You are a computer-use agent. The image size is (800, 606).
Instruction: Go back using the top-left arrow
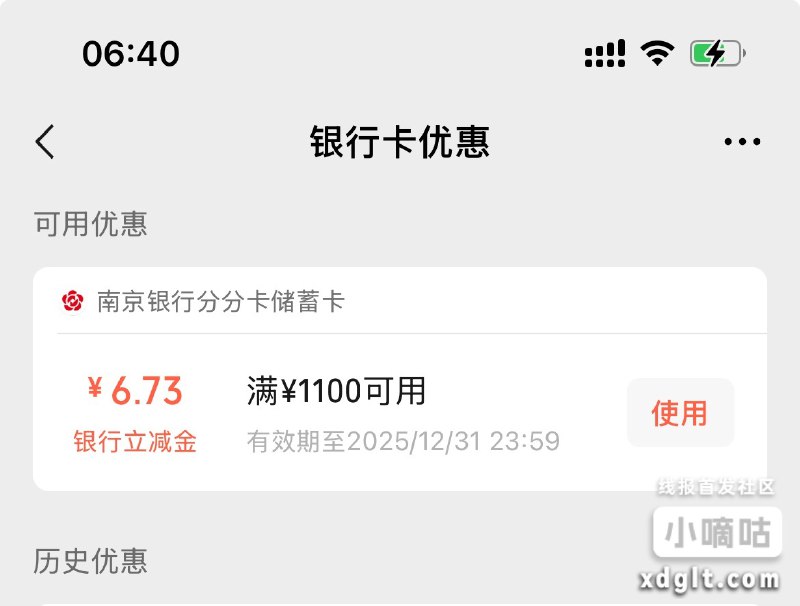(x=45, y=142)
